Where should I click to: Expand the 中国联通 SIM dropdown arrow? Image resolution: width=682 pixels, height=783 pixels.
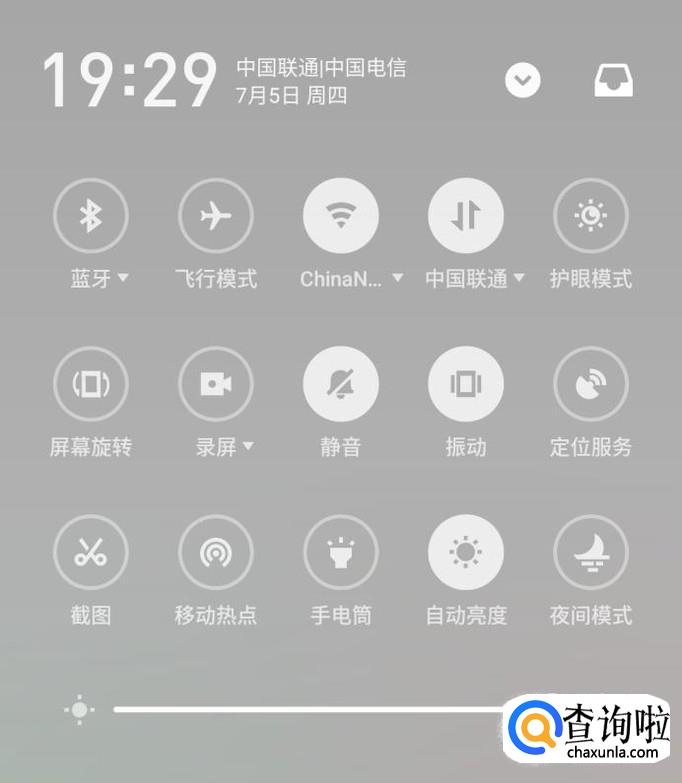(x=519, y=278)
